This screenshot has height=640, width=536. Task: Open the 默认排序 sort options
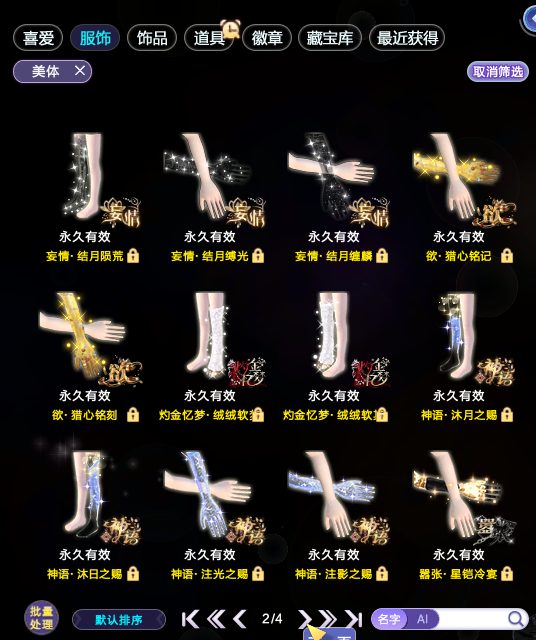[119, 620]
